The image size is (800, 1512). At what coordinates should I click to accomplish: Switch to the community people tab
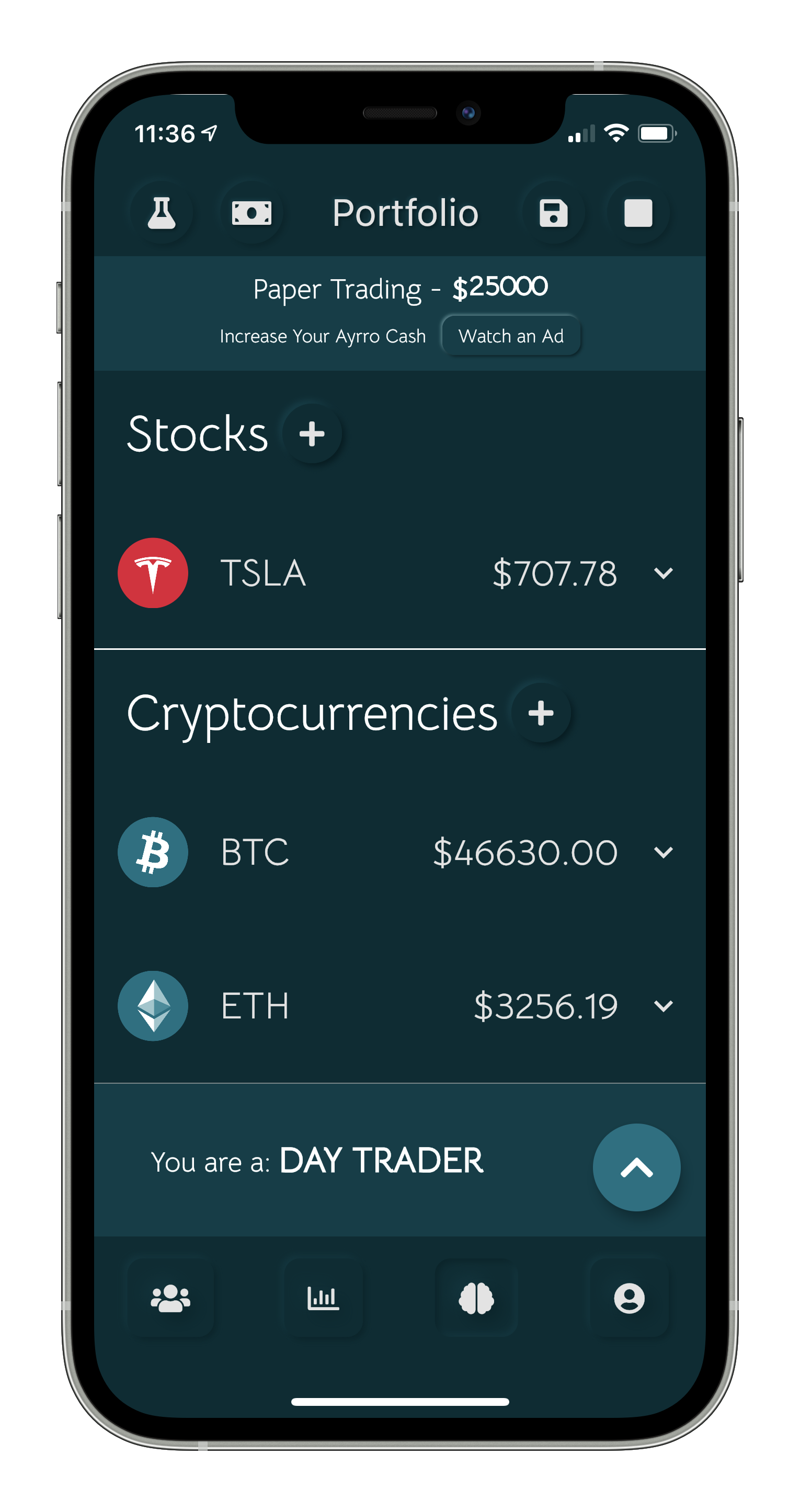[x=170, y=1298]
